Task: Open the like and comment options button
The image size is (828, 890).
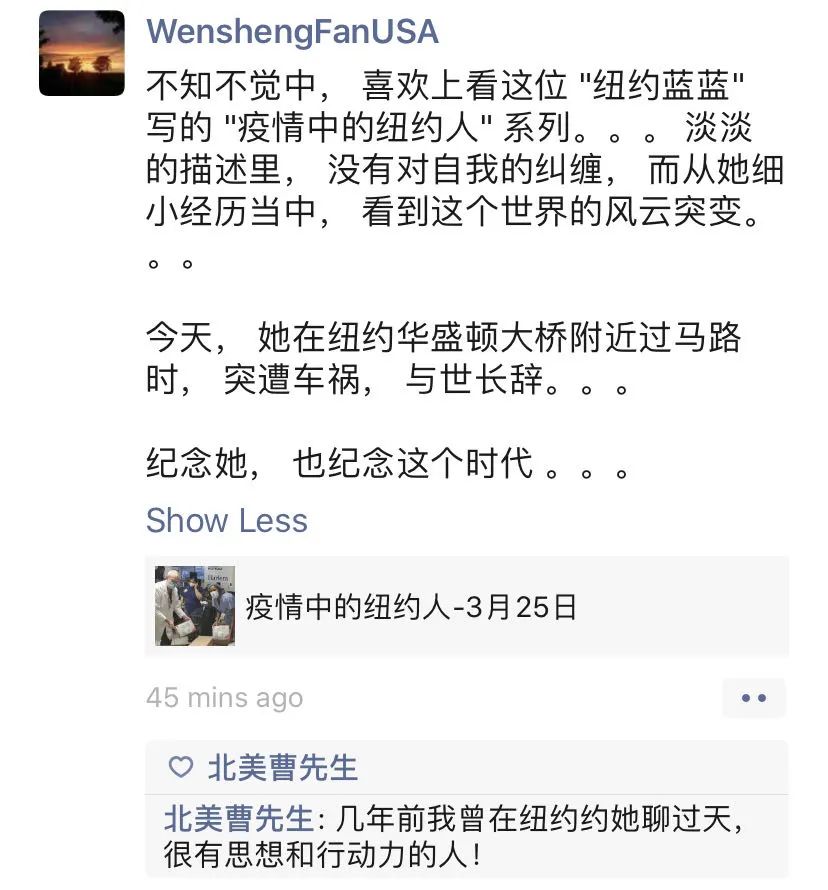Action: click(x=753, y=698)
